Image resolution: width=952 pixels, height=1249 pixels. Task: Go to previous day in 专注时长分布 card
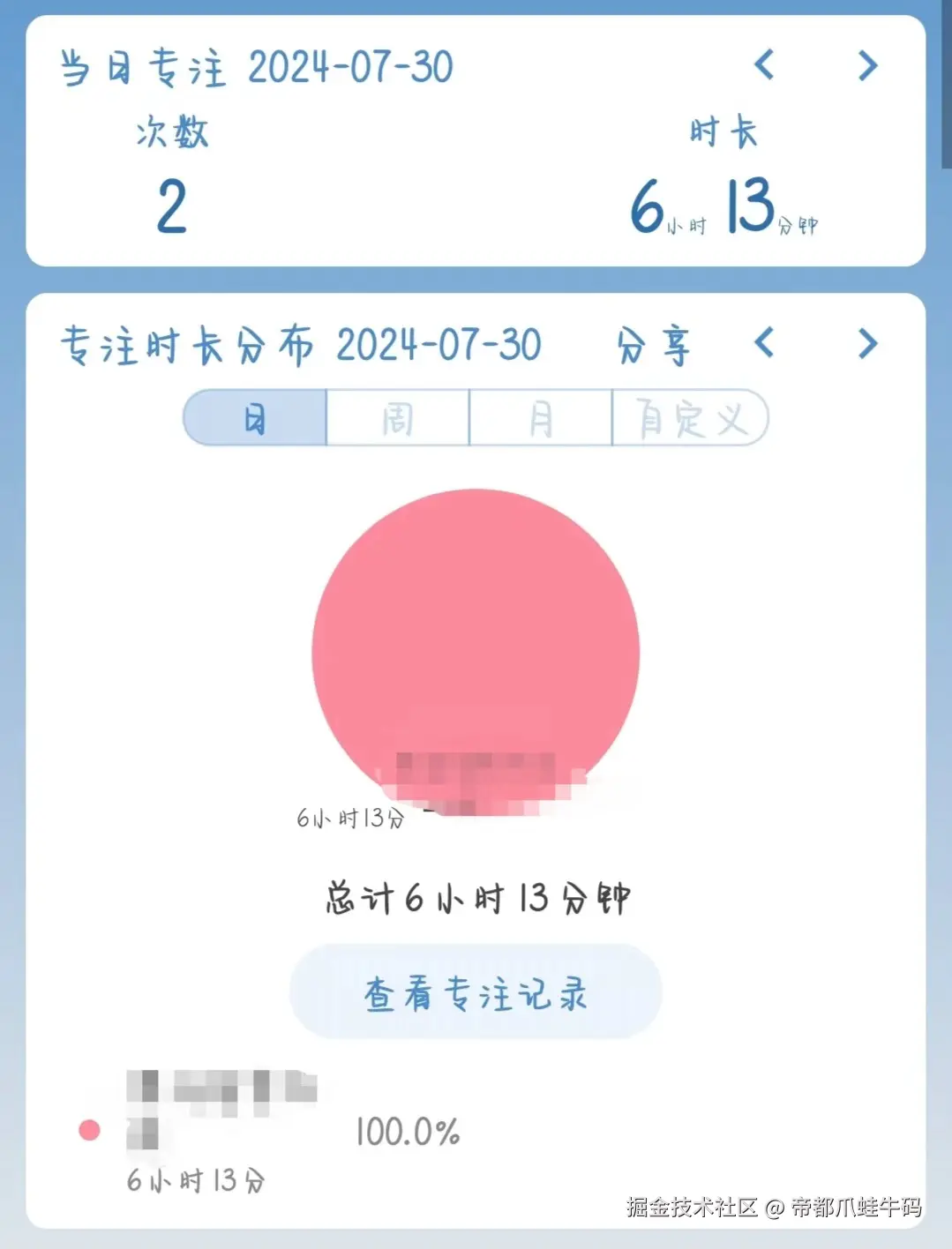click(765, 343)
